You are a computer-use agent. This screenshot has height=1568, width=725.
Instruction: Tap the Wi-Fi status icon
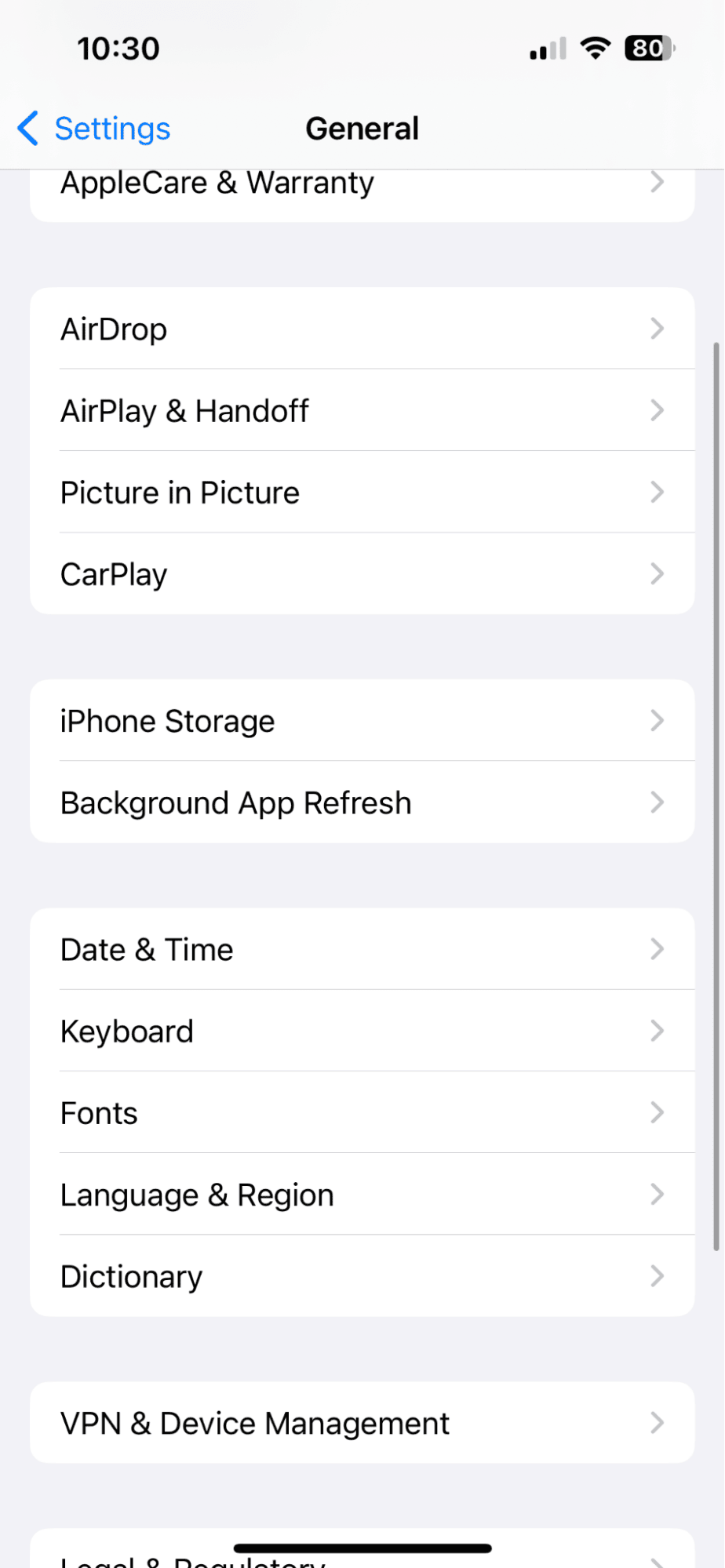tap(596, 48)
